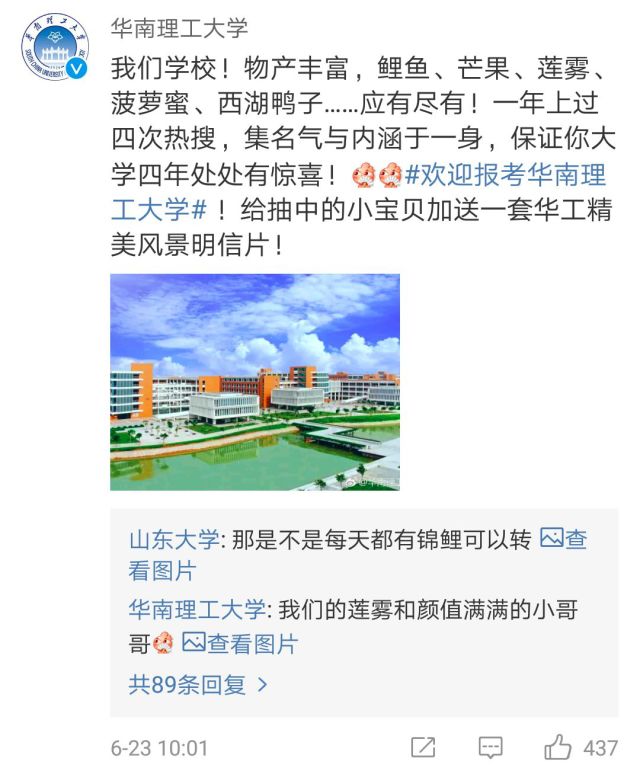This screenshot has width=640, height=768.
Task: View picture in 华南理工大学's reply
Action: (240, 643)
